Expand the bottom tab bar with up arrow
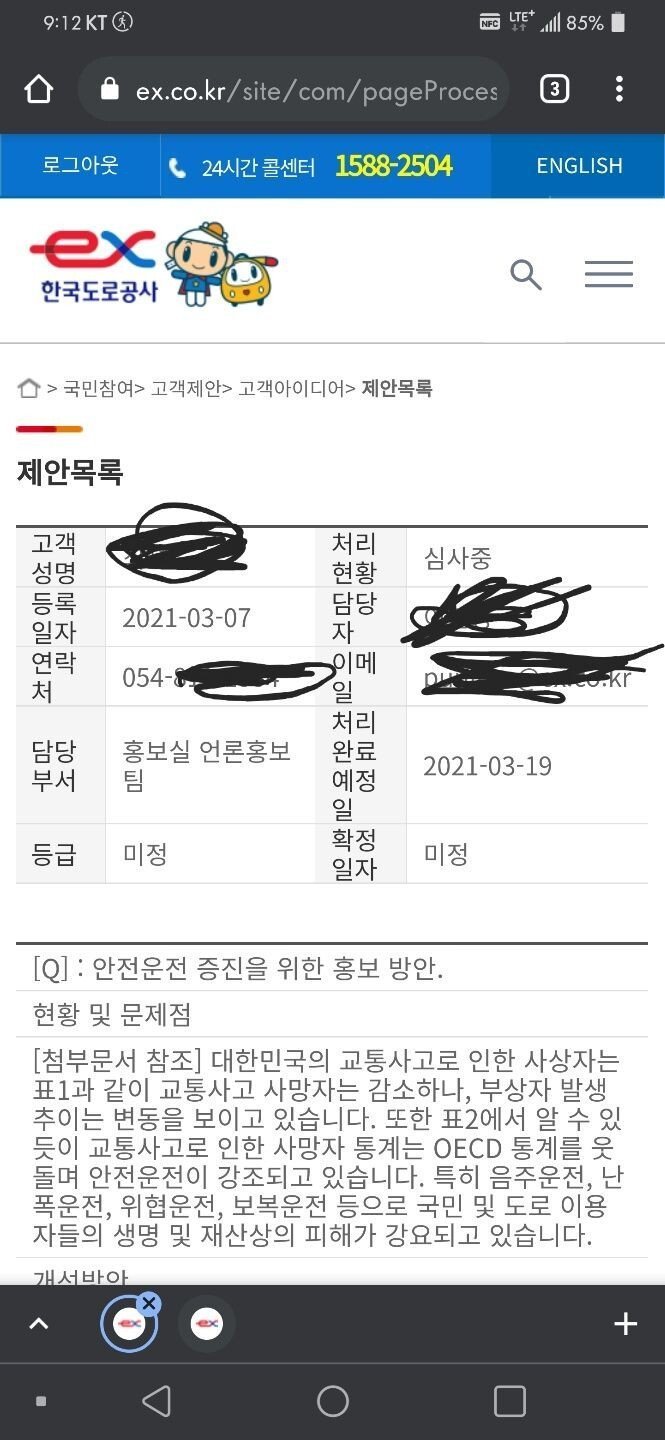This screenshot has height=1440, width=665. pos(38,1324)
